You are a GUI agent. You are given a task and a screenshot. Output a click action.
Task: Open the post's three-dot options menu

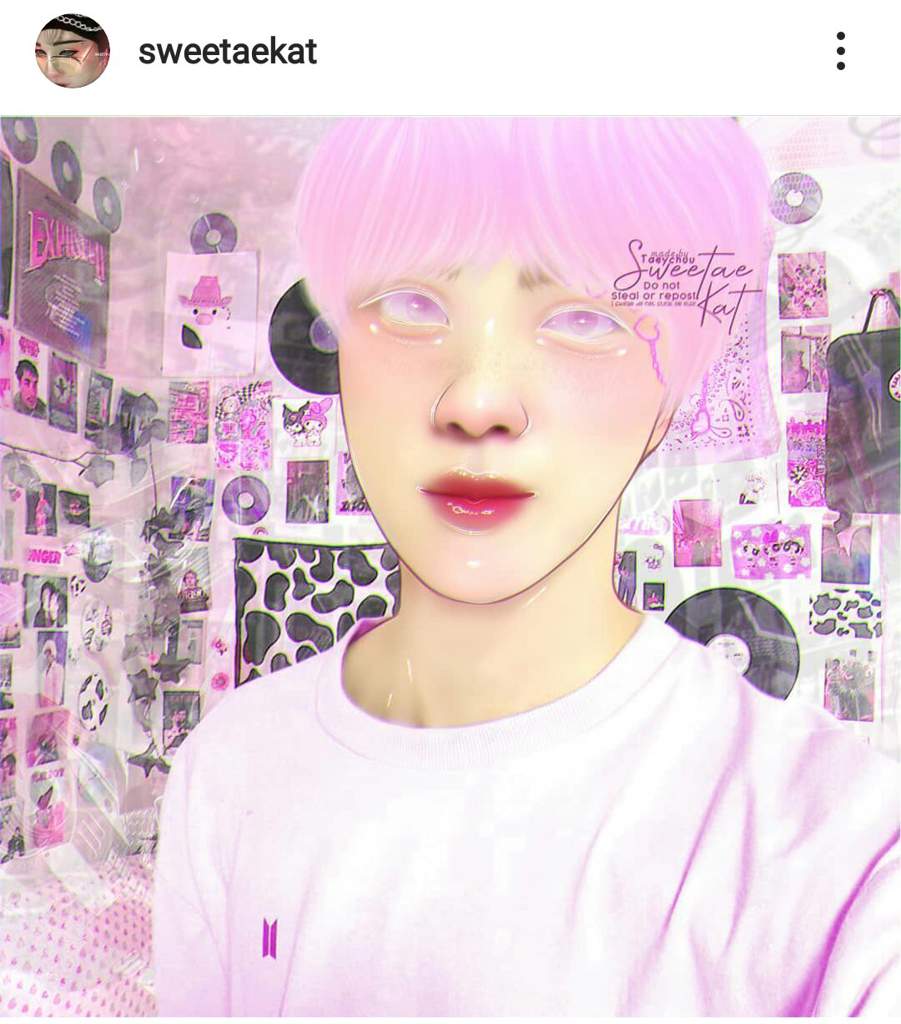(840, 51)
